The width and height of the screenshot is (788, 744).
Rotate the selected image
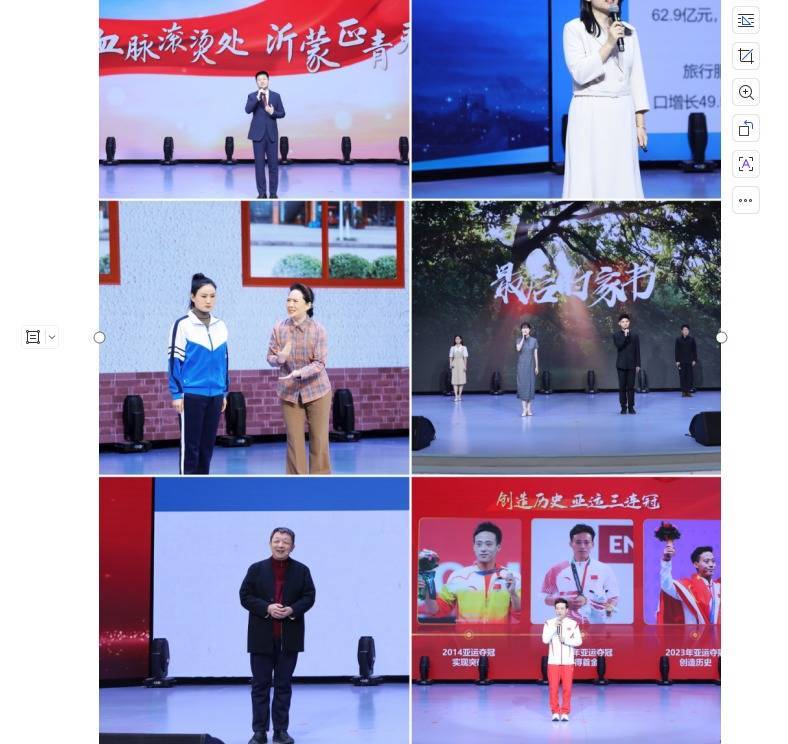746,128
